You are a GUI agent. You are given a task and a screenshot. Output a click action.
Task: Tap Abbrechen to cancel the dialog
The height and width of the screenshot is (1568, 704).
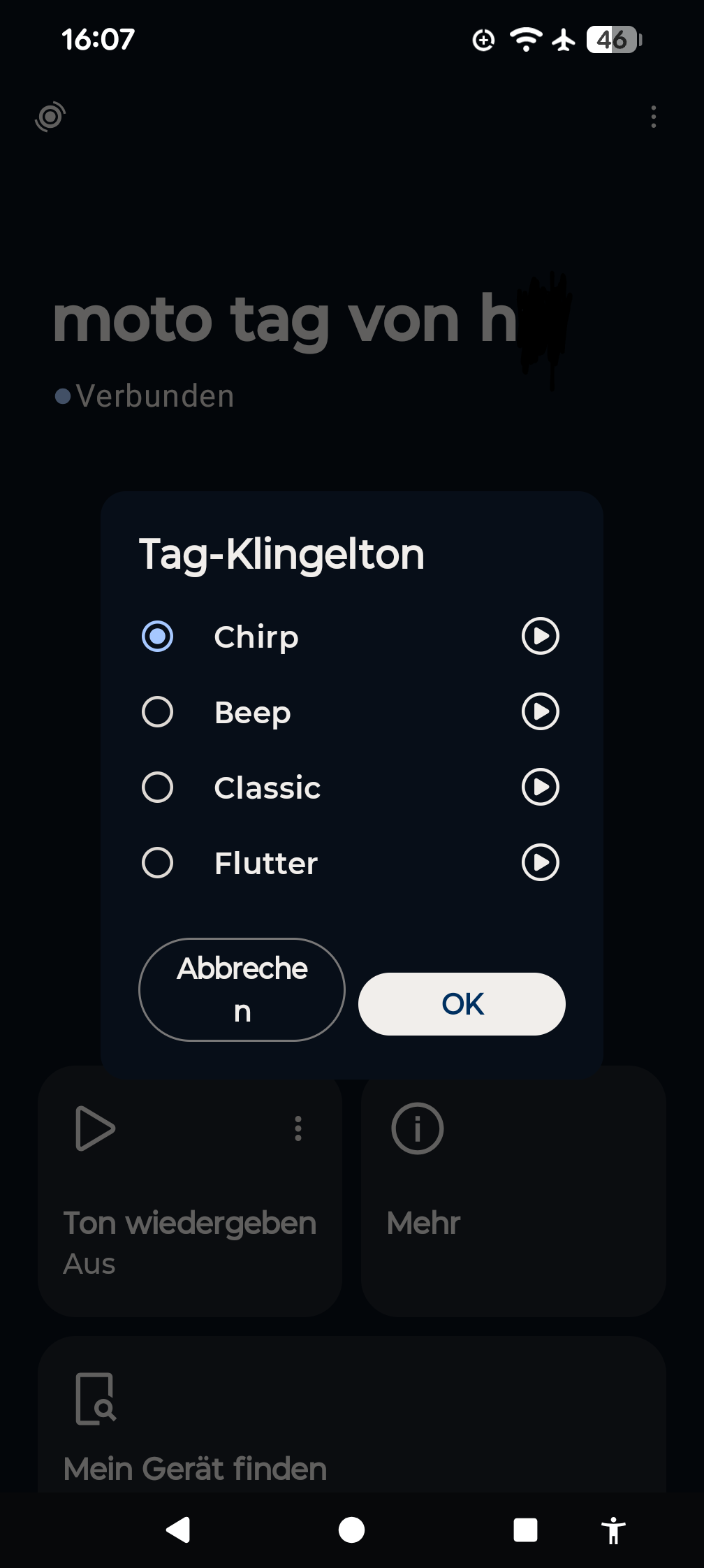[242, 989]
